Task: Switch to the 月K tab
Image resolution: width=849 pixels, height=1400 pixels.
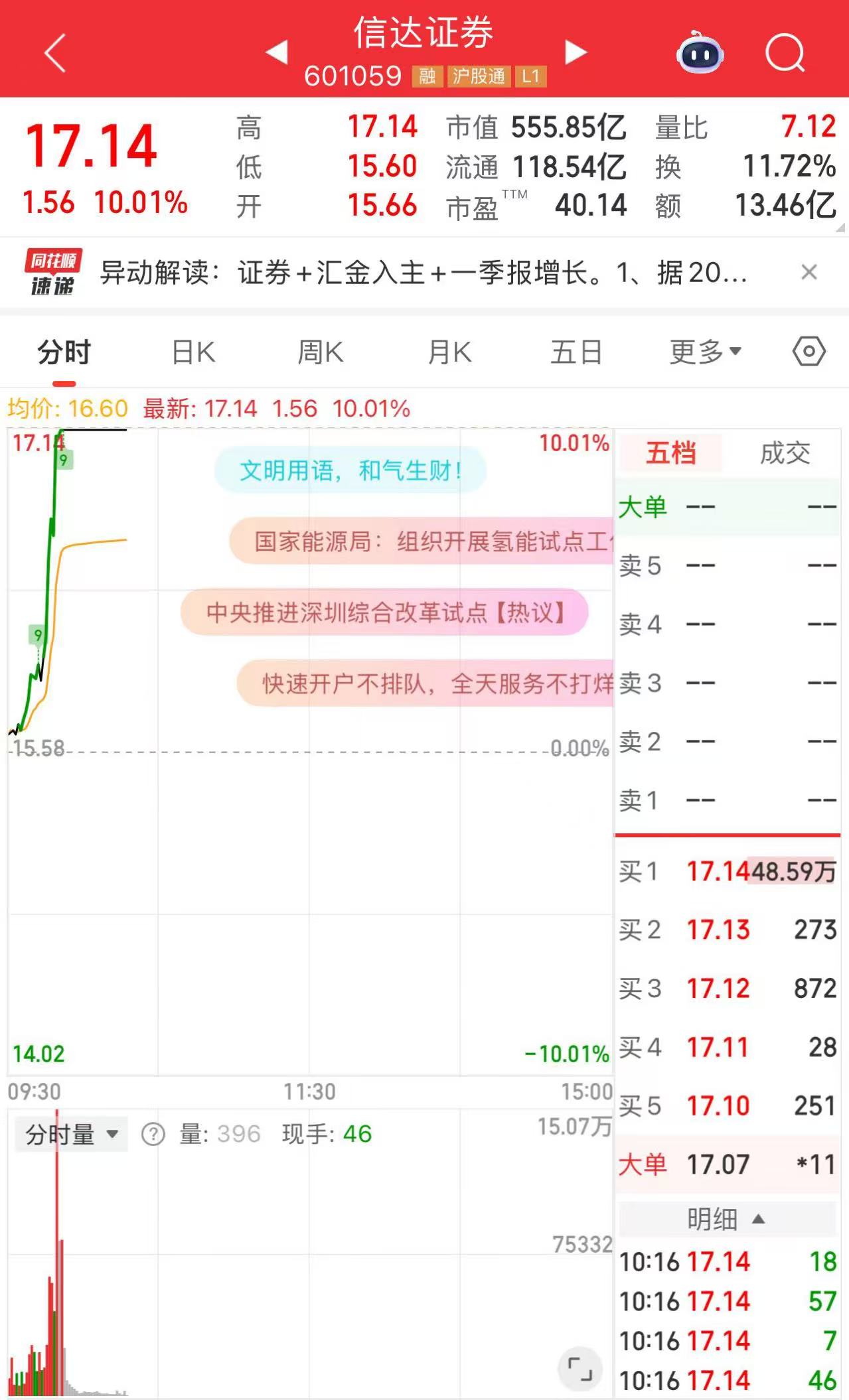Action: click(449, 352)
